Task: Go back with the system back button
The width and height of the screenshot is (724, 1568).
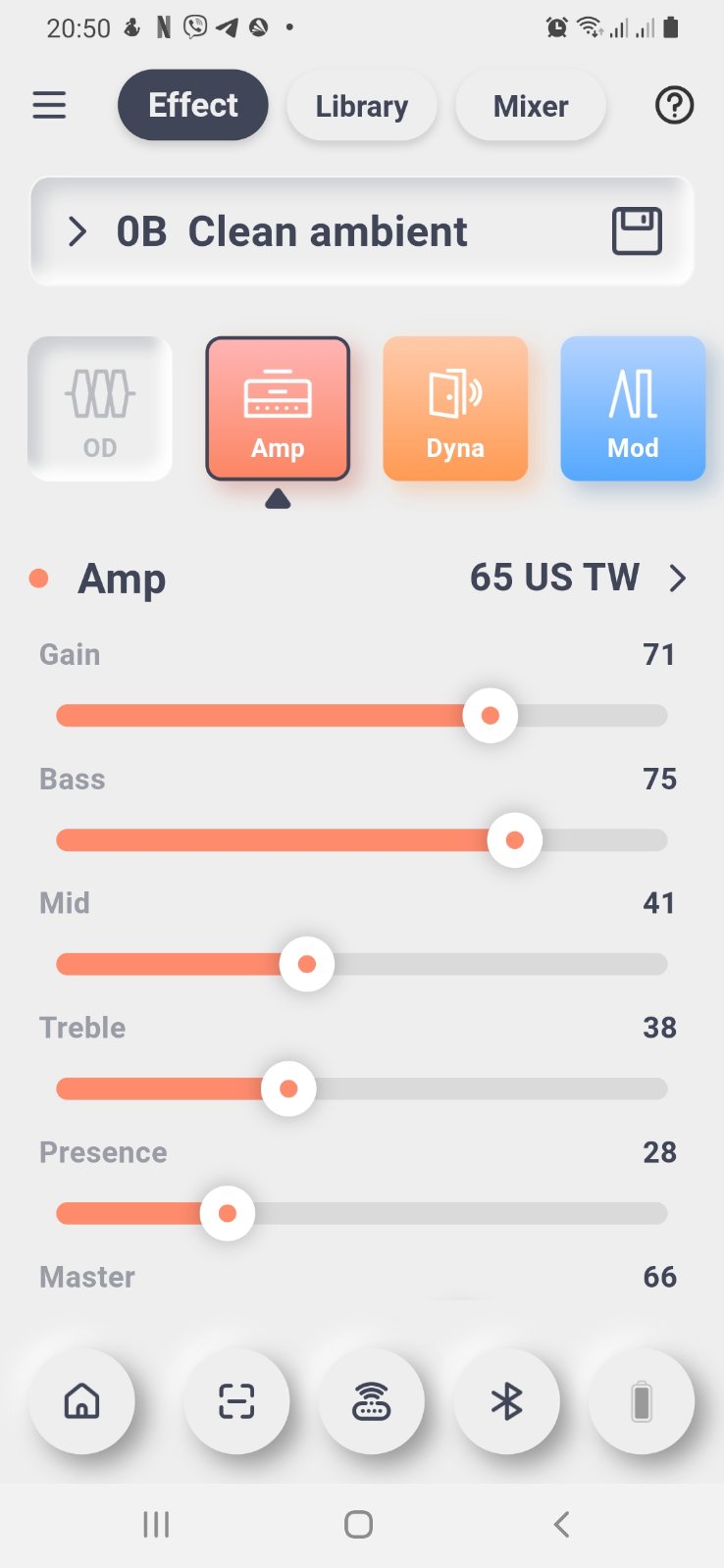Action: pos(561,1524)
